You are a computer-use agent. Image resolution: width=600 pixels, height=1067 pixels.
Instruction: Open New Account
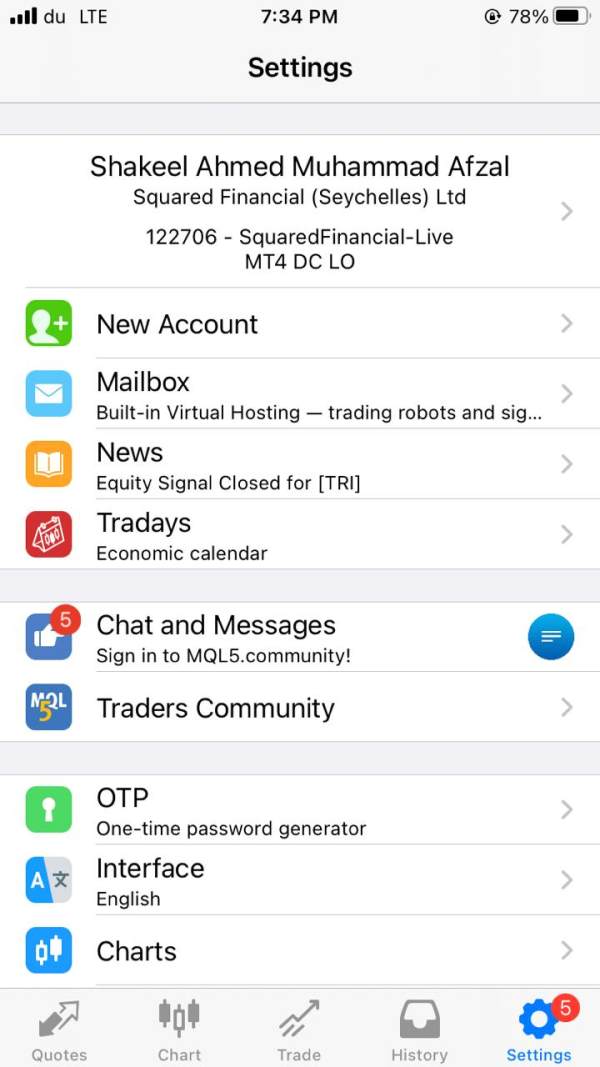300,323
